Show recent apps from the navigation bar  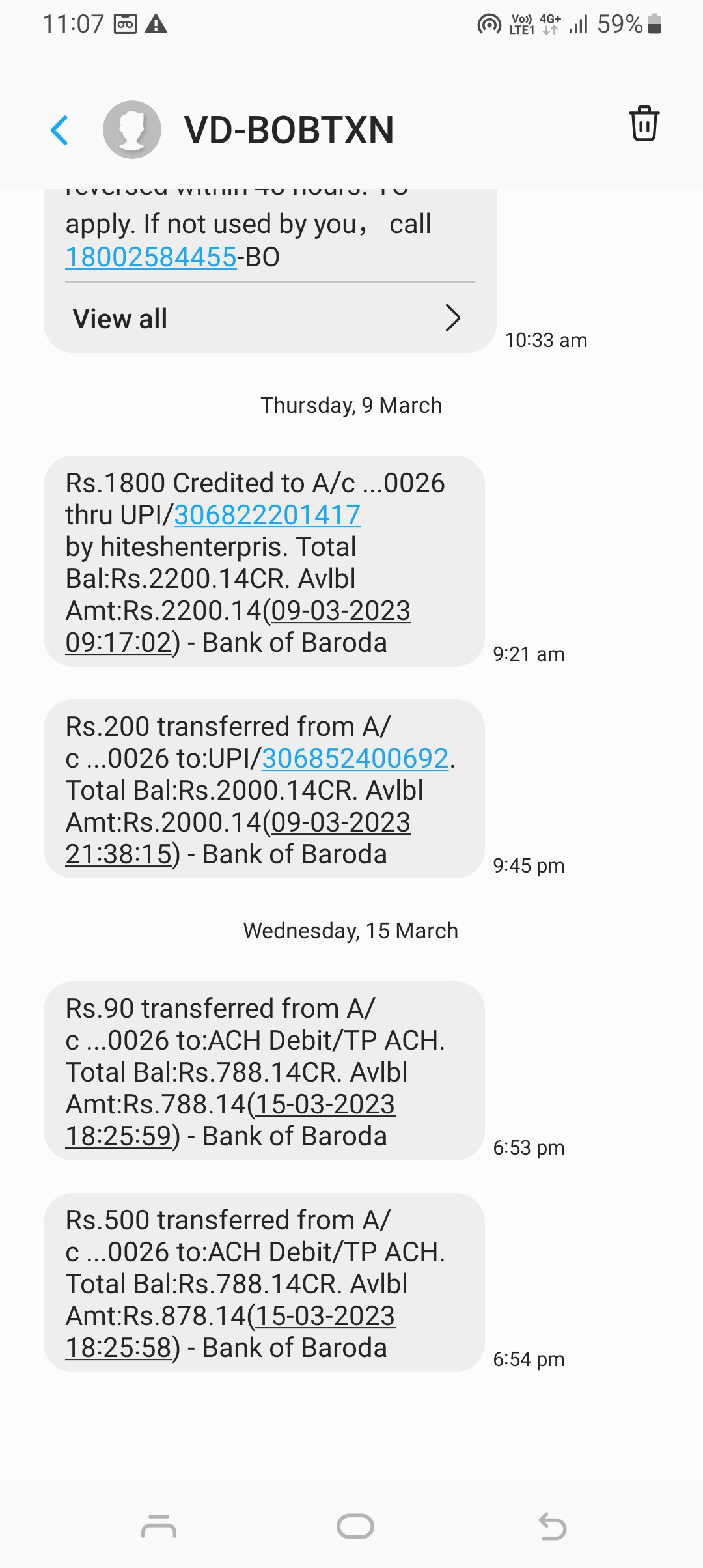tap(159, 1526)
